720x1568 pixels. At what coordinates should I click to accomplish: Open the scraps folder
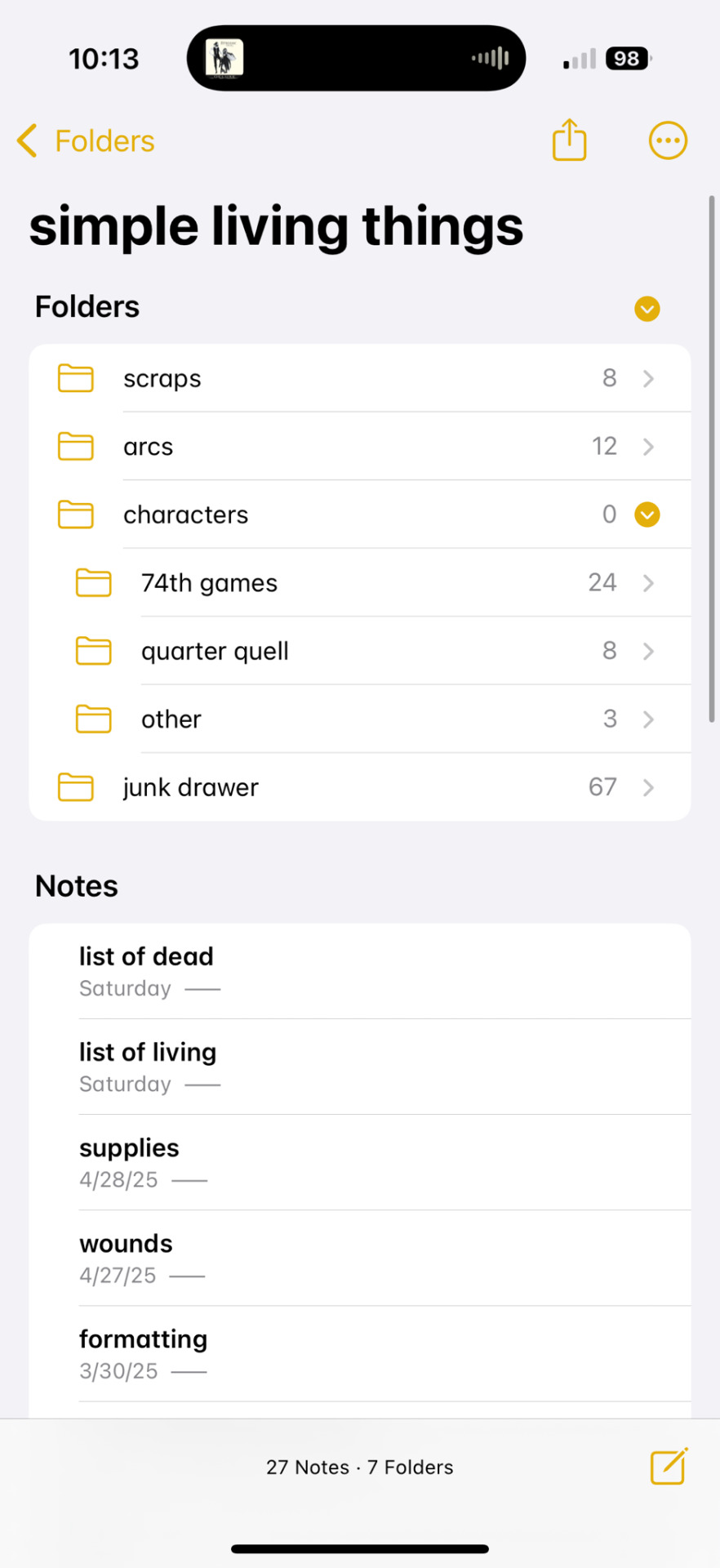[359, 378]
